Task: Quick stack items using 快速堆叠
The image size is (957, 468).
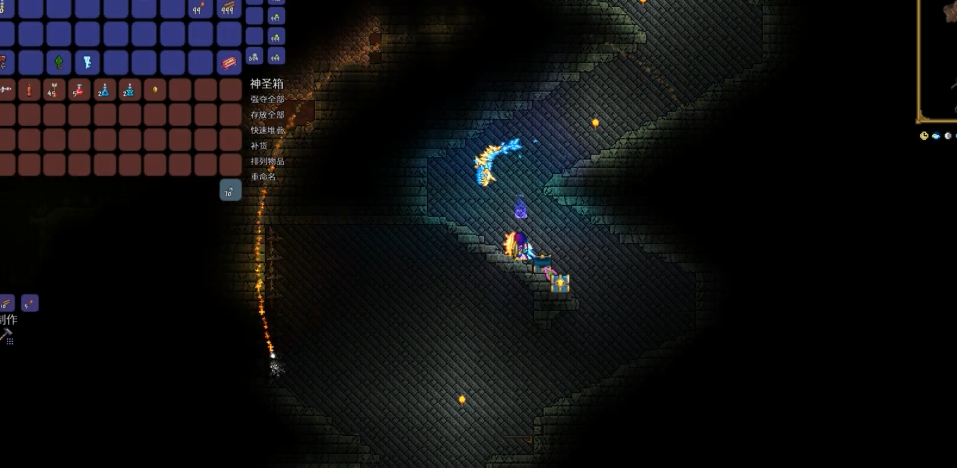Action: click(267, 130)
